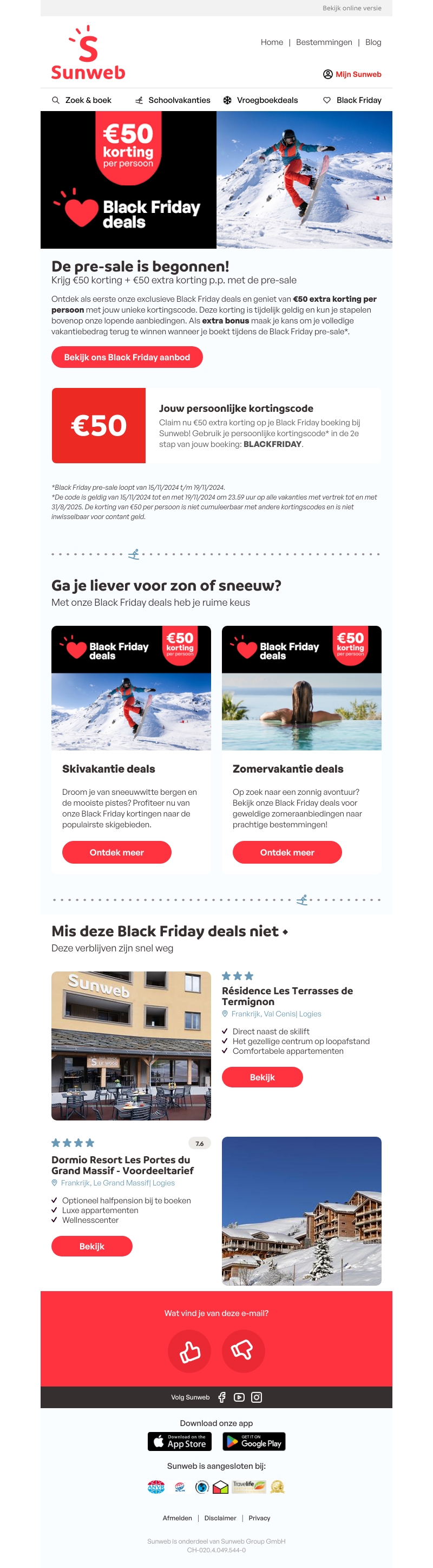Open Sunweb's Instagram page
This screenshot has height=1568, width=433.
257,1397
